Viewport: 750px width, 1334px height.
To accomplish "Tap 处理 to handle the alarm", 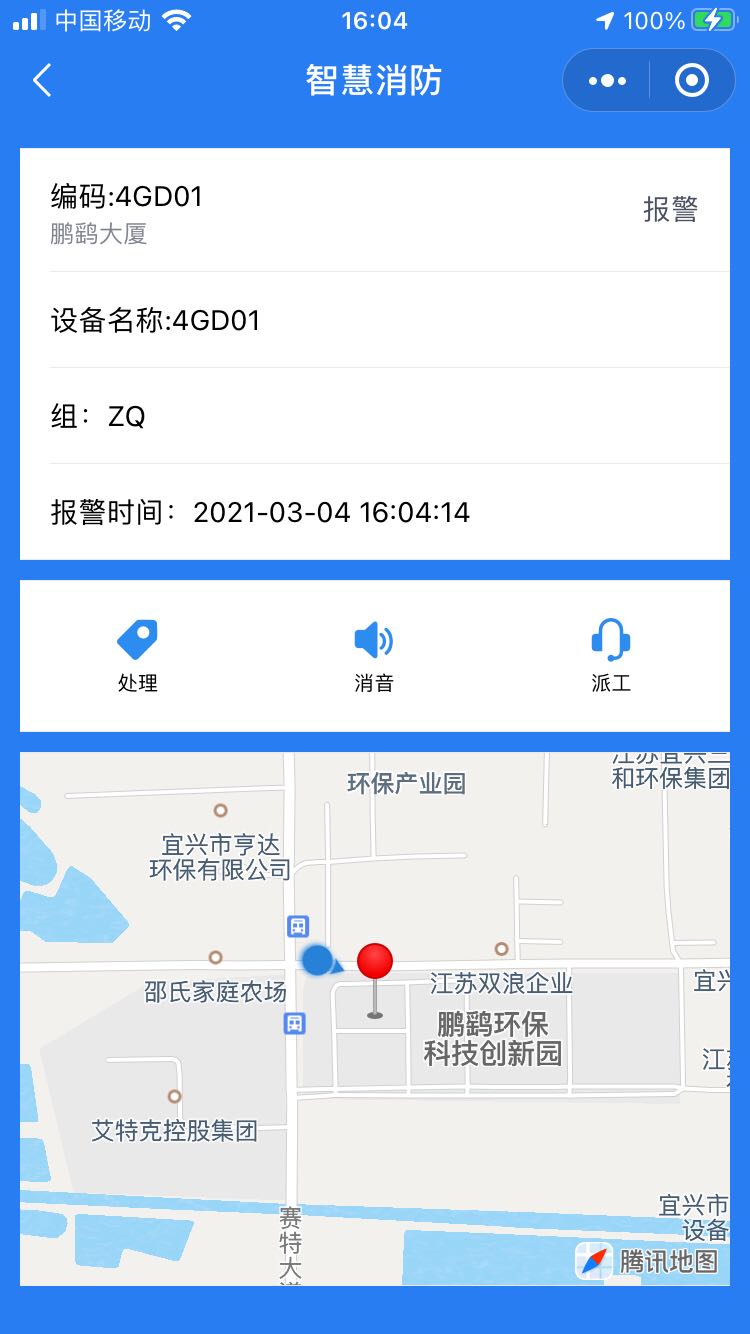I will (x=138, y=655).
